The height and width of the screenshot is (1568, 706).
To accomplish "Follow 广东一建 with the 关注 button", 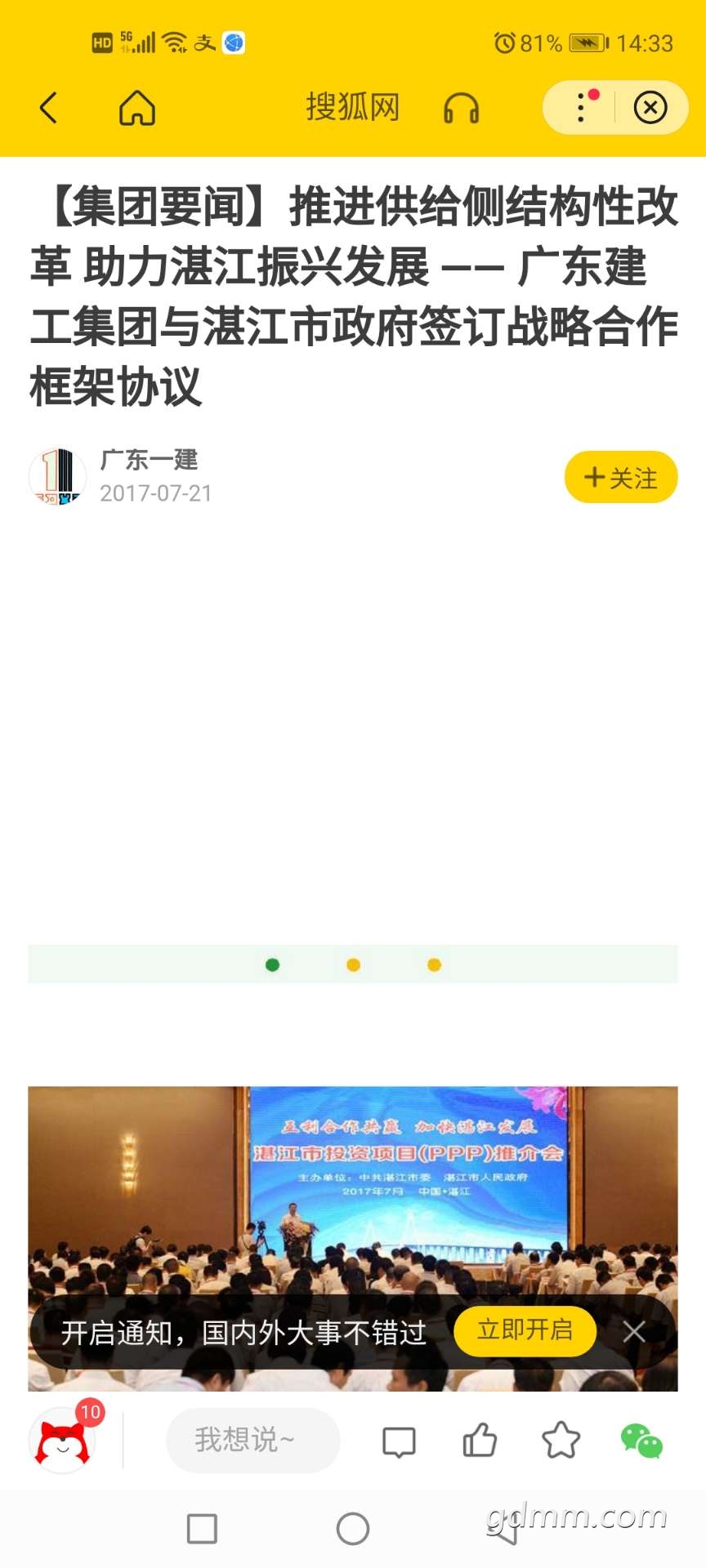I will (621, 477).
